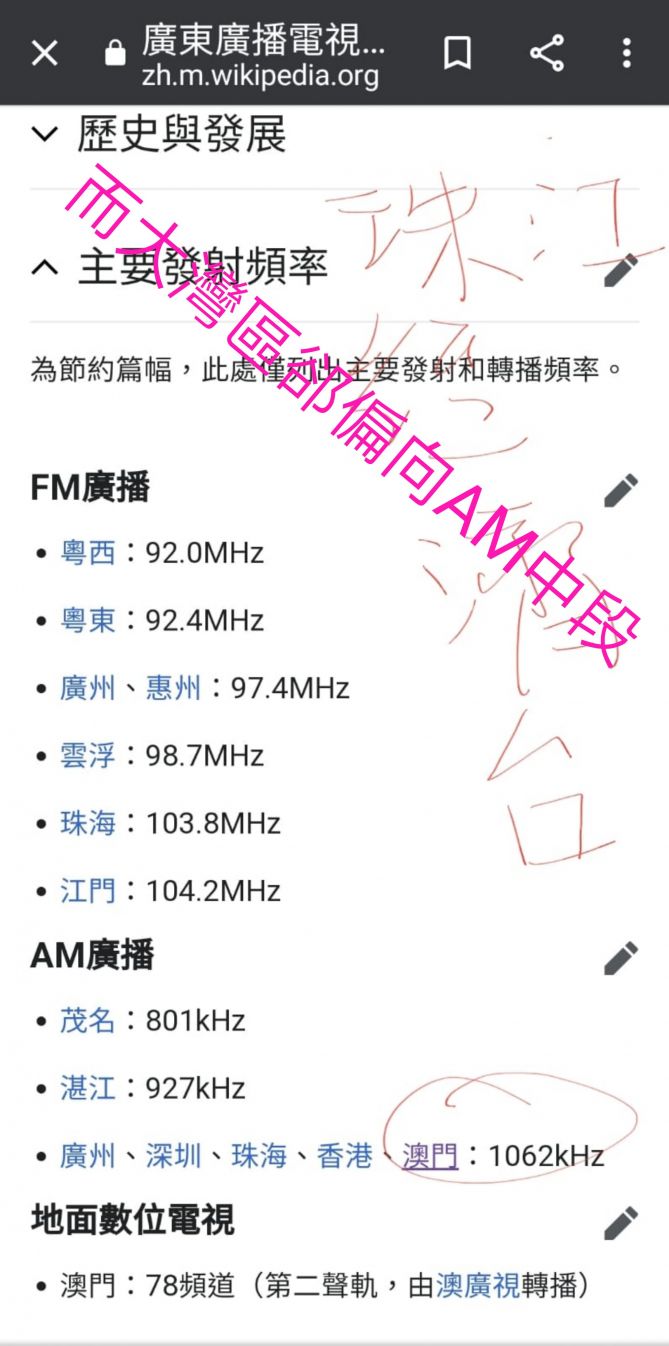Open the 雲浮 link
The width and height of the screenshot is (669, 1346).
pos(88,755)
